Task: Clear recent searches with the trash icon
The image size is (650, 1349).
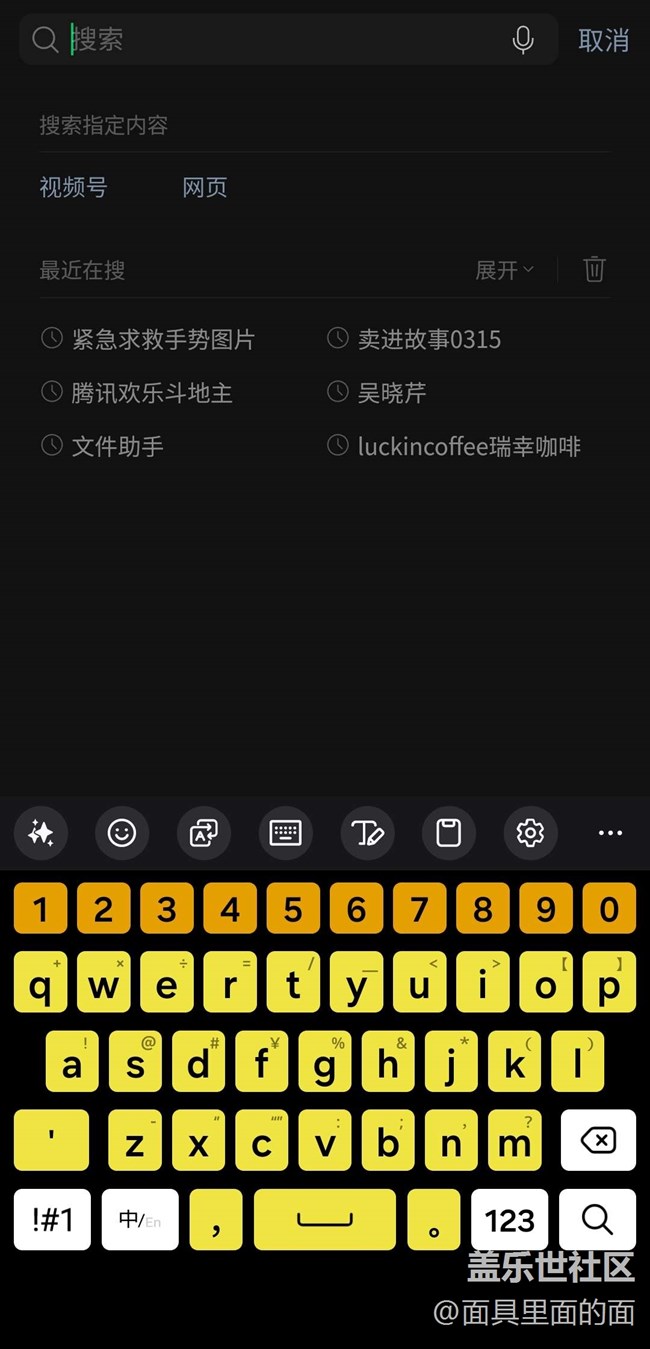Action: coord(594,269)
